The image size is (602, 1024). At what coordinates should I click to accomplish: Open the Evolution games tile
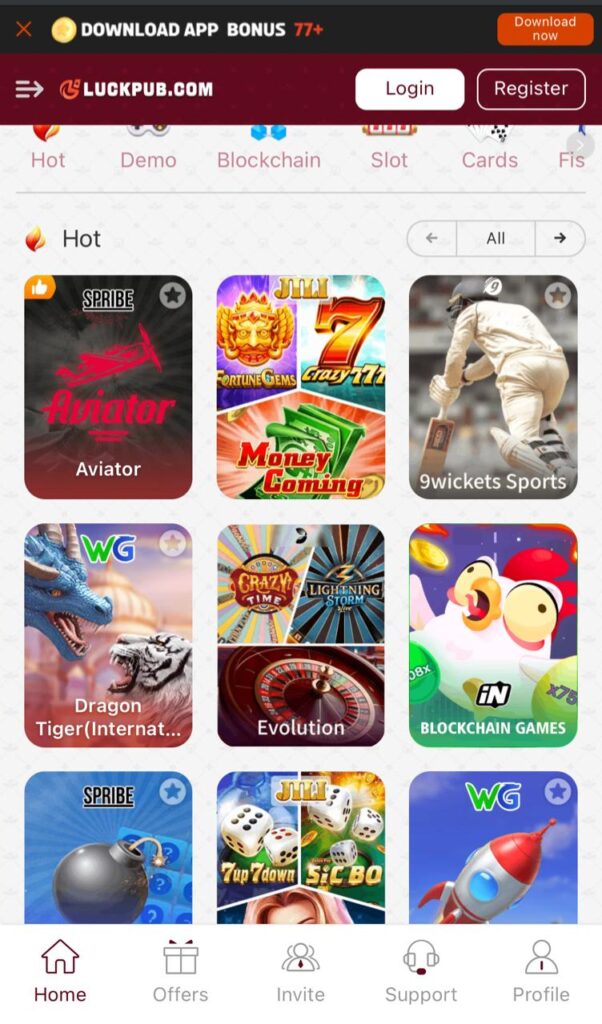(x=300, y=635)
